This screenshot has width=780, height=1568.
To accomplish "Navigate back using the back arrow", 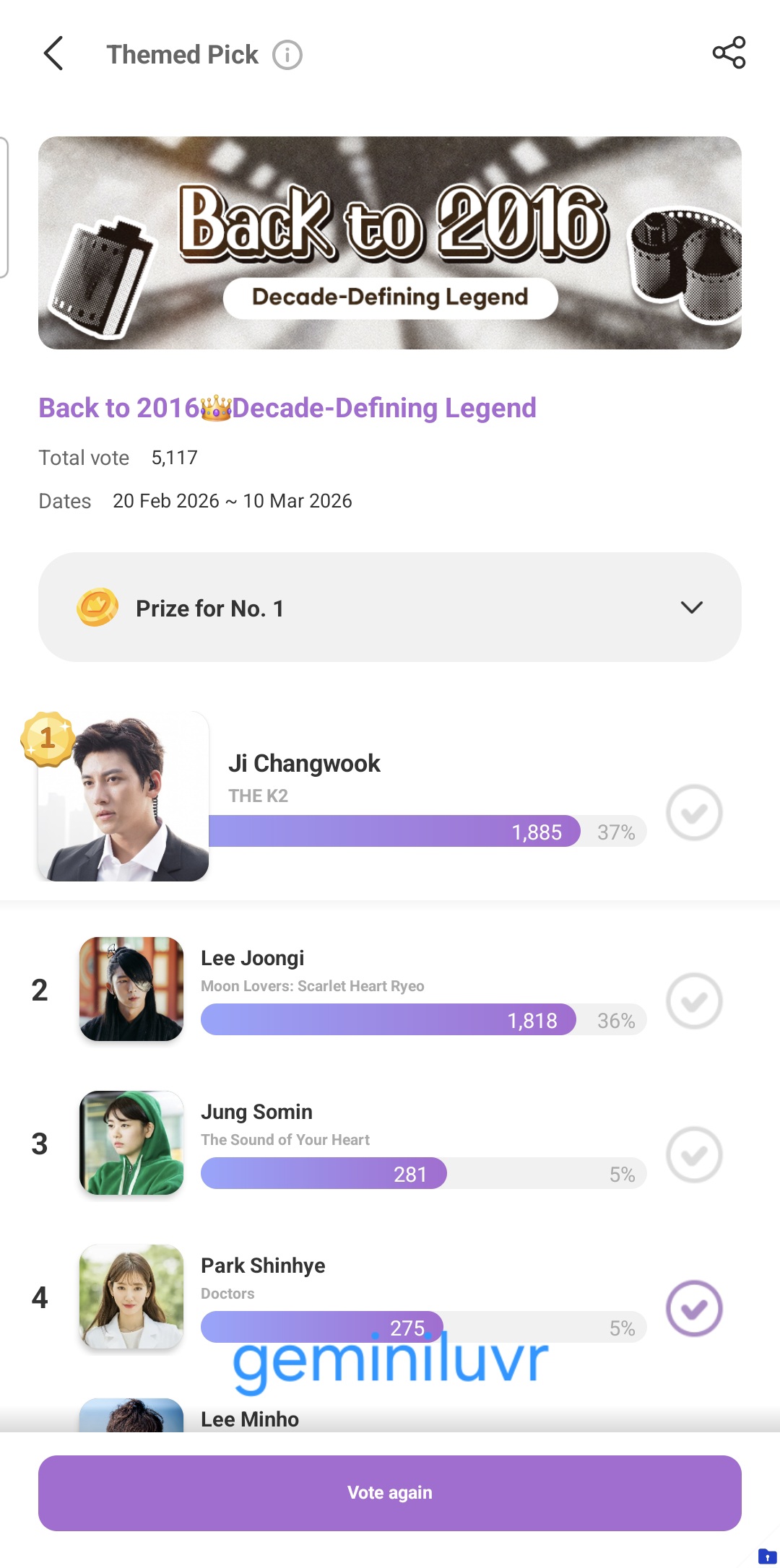I will tap(53, 54).
